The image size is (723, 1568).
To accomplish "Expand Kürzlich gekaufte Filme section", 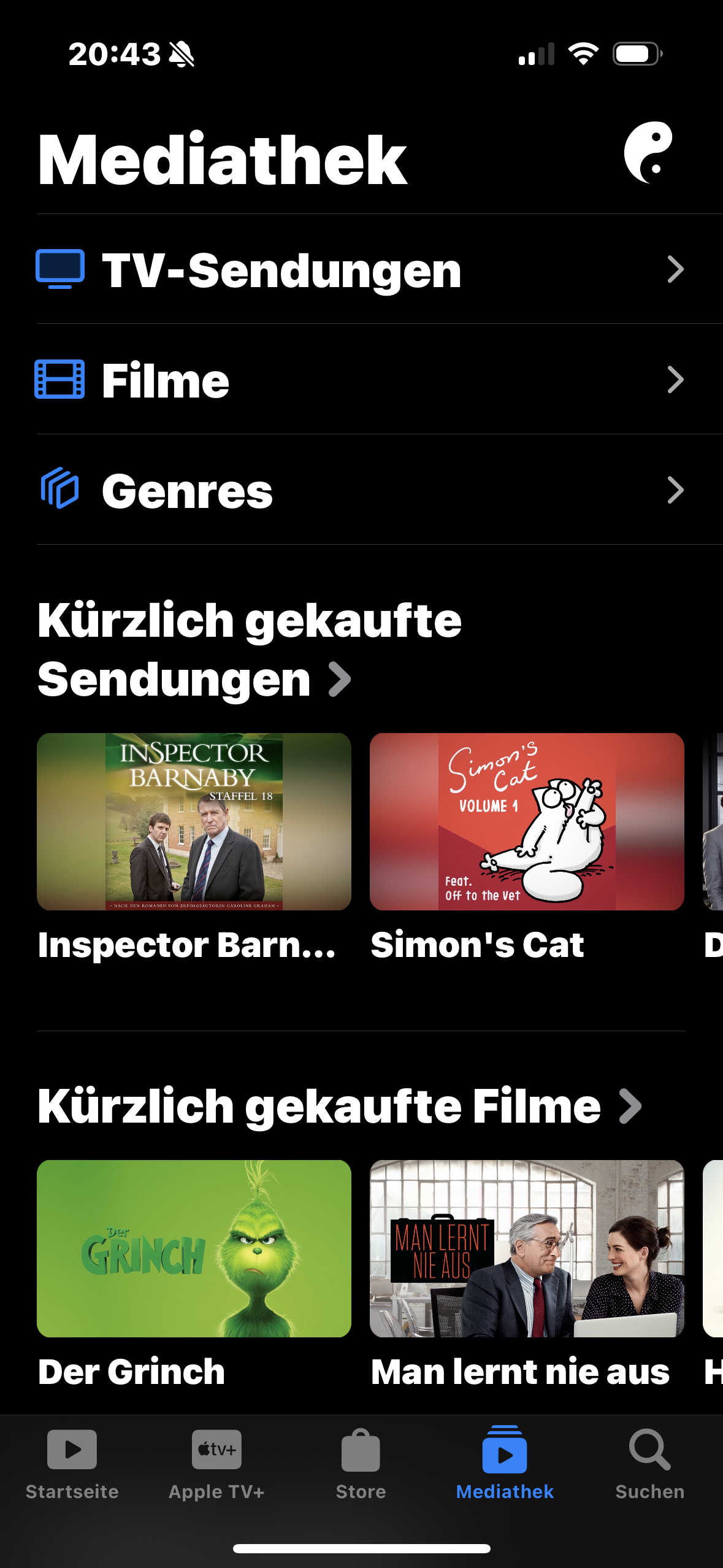I will click(339, 1106).
